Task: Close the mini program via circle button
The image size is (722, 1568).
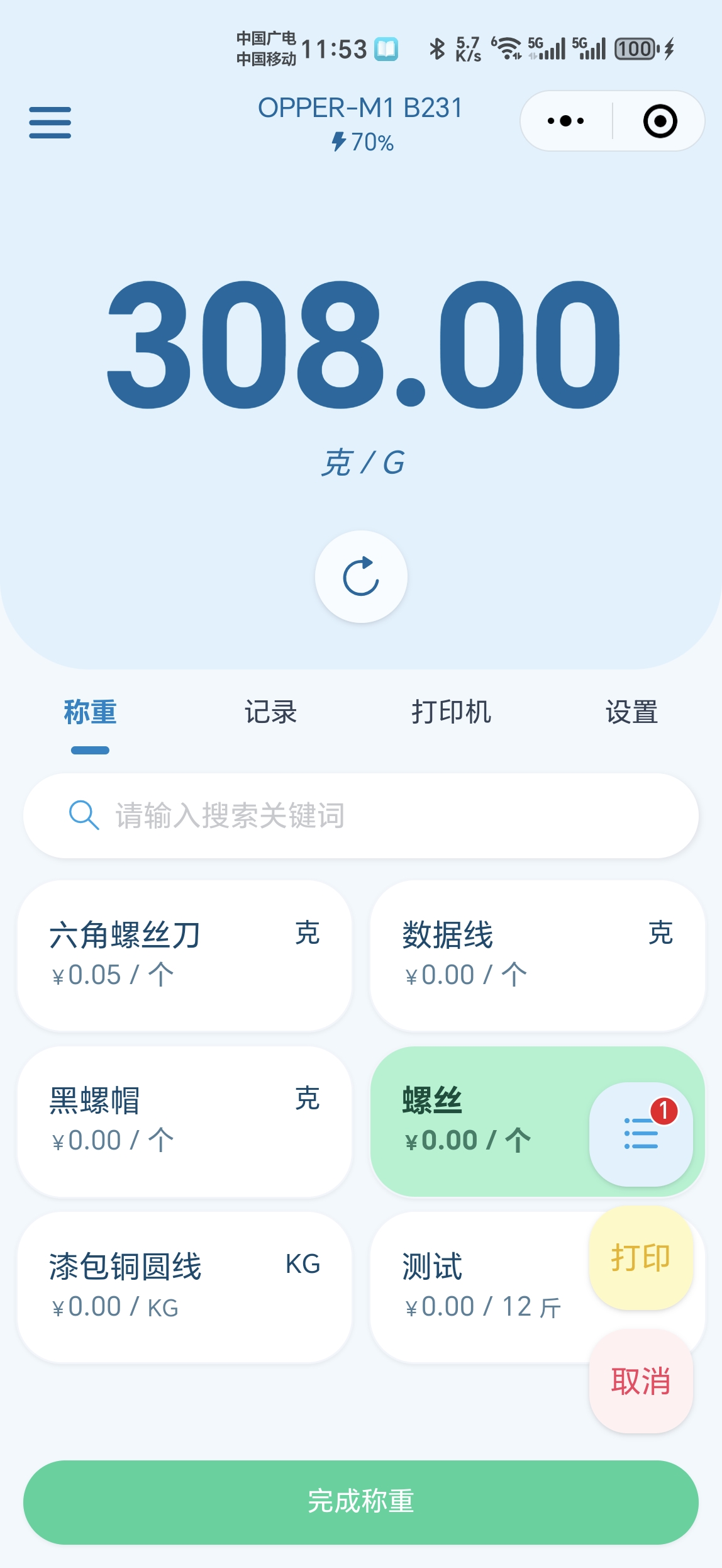Action: [660, 121]
